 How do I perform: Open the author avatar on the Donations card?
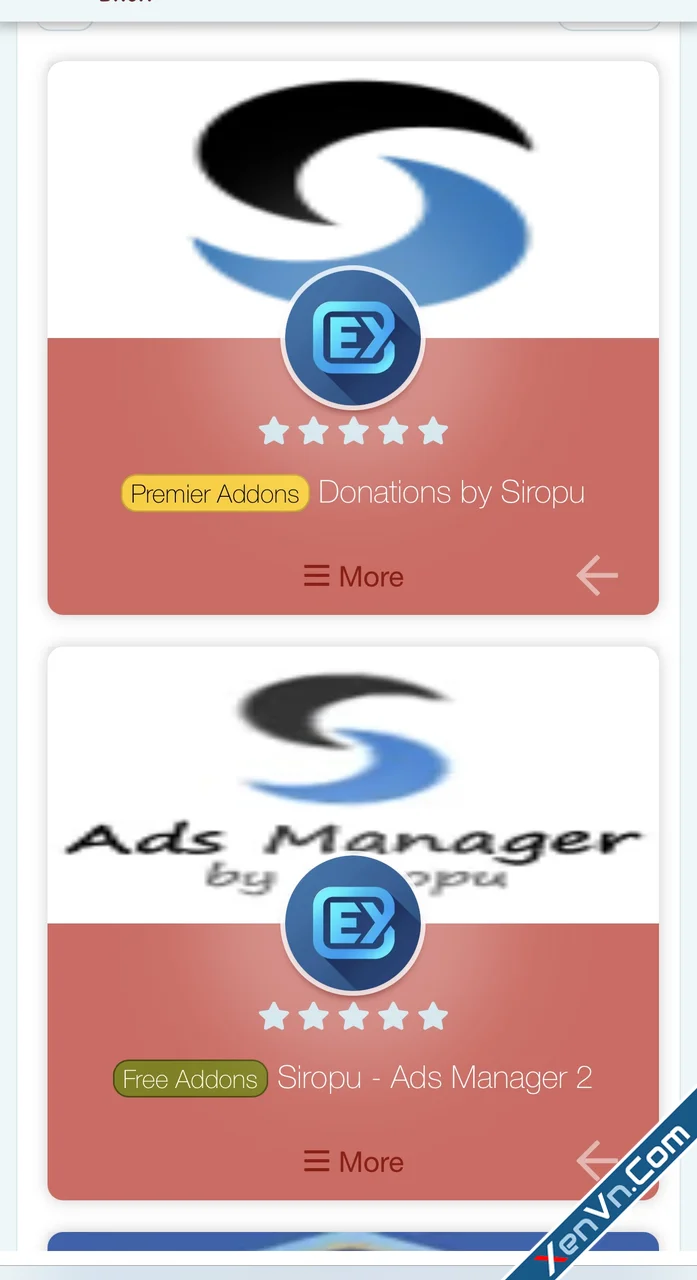coord(353,338)
